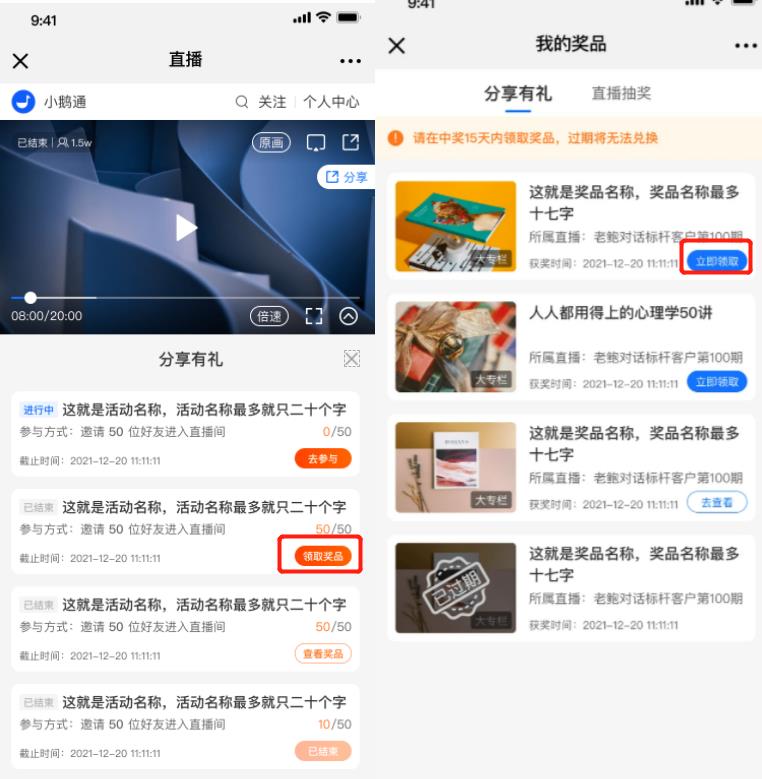Switch to 直播抽奖 tab
Viewport: 762px width, 779px height.
click(x=621, y=93)
